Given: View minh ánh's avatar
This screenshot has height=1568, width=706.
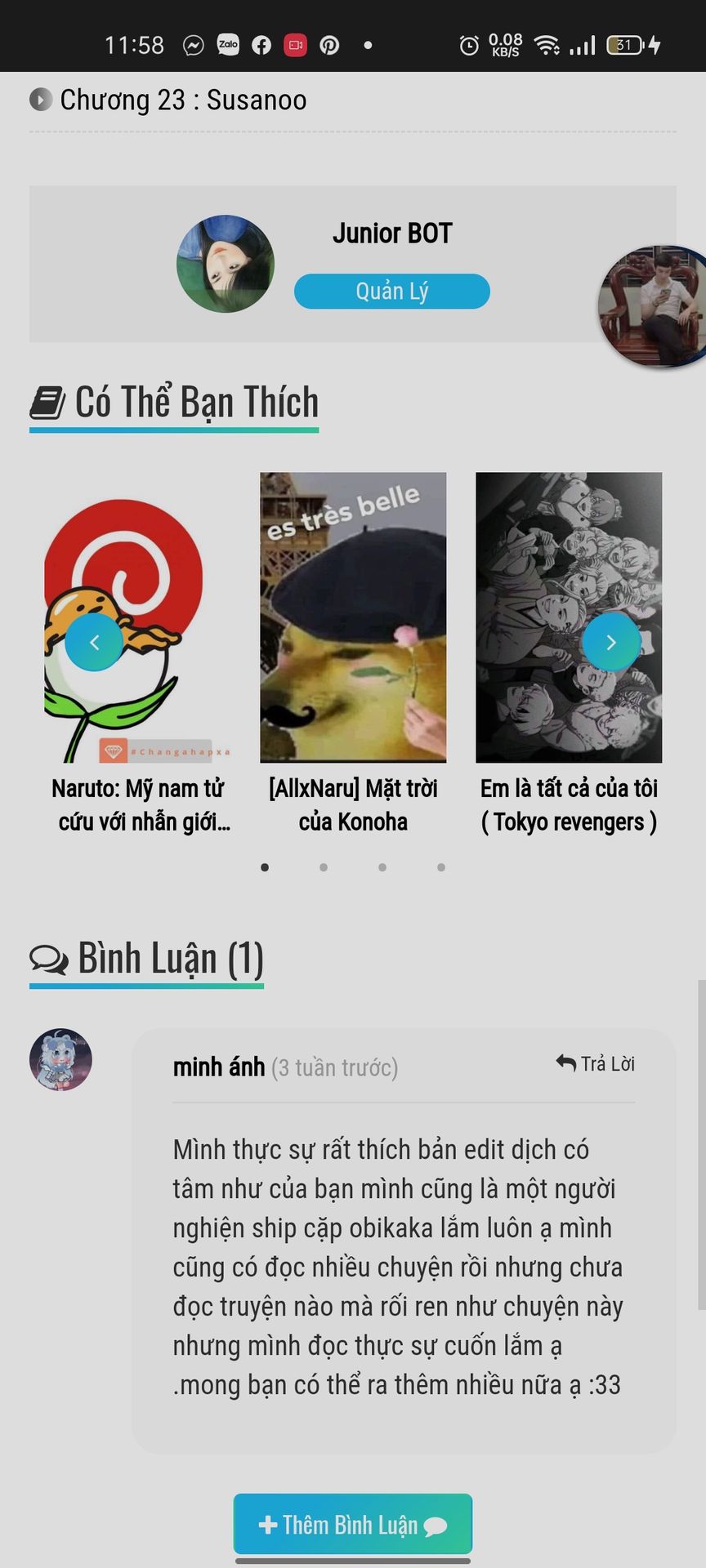Looking at the screenshot, I should 61,1059.
